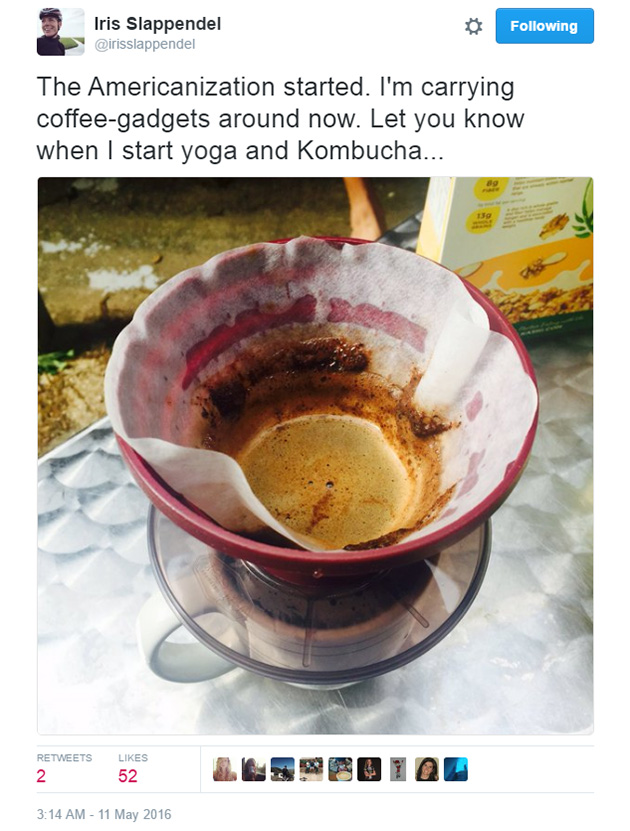View the 52 likes list
Screen dimensions: 630x831
pyautogui.click(x=127, y=775)
